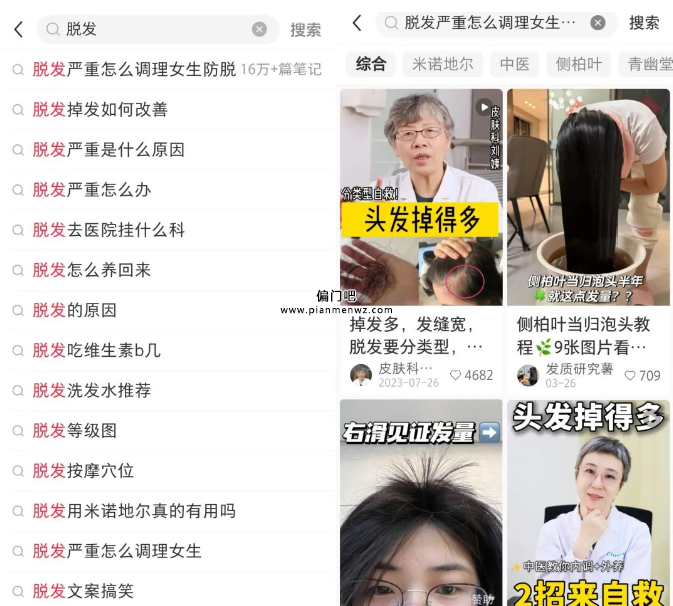
Task: Open the 脱发按摩穴位 suggestion
Action: tap(83, 470)
